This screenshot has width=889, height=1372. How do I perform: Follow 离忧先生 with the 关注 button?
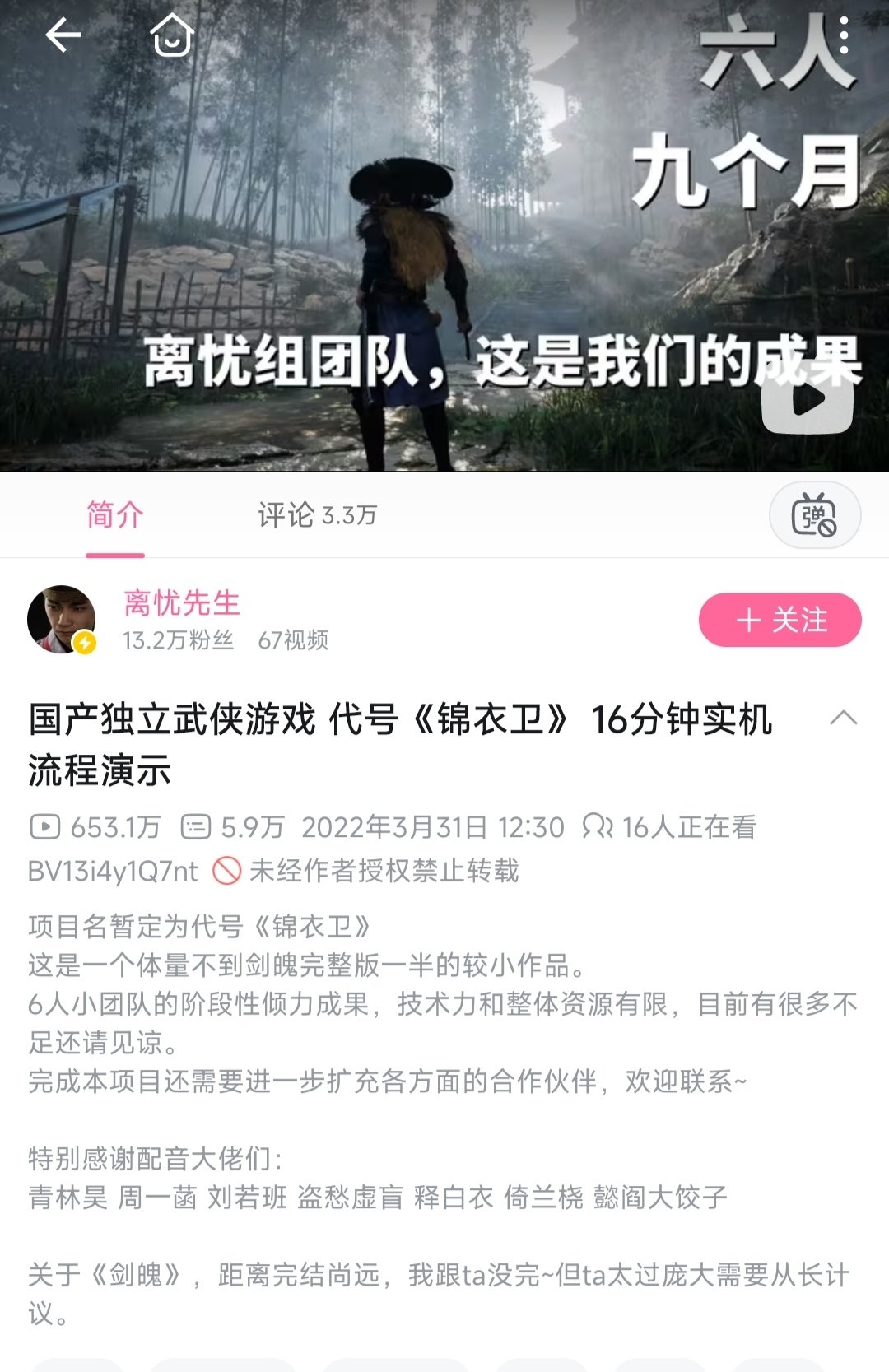[780, 620]
